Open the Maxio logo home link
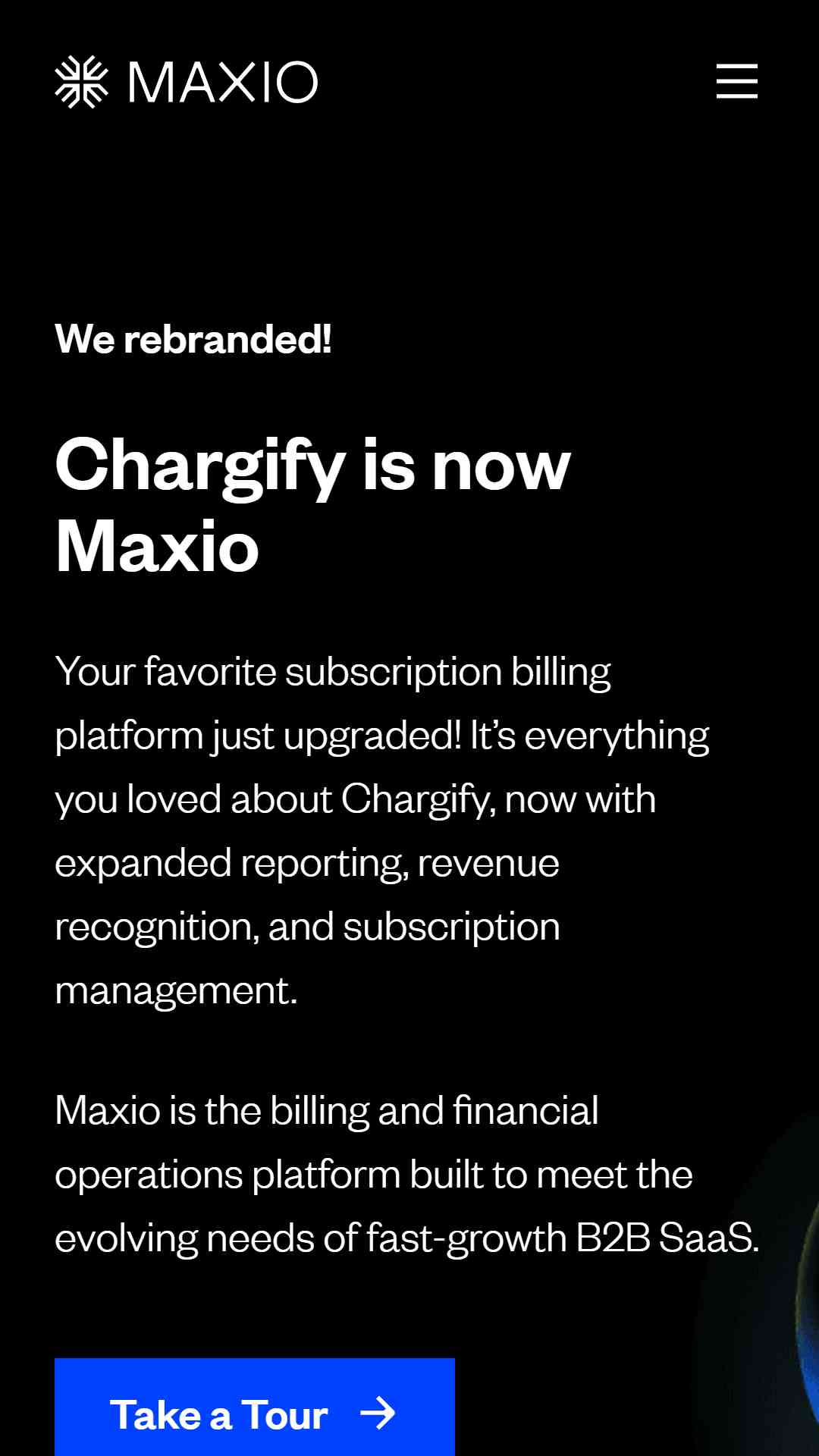 [x=187, y=82]
